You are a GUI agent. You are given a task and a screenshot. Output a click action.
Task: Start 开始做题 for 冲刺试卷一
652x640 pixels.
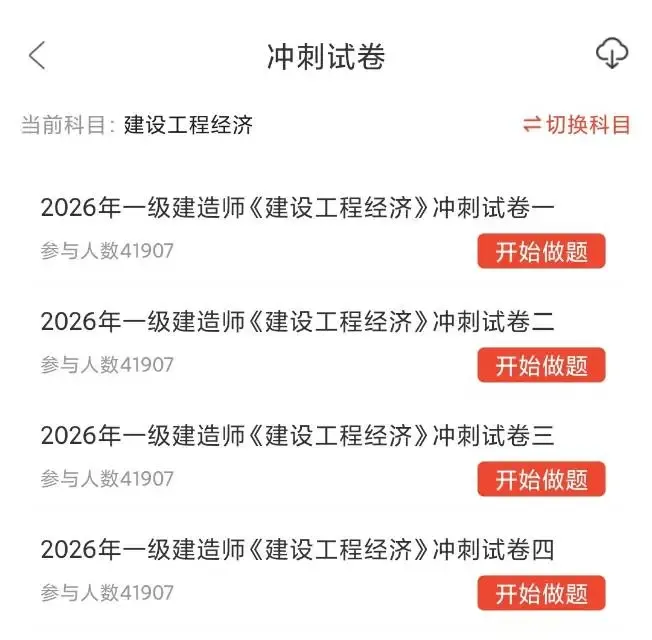pyautogui.click(x=541, y=251)
